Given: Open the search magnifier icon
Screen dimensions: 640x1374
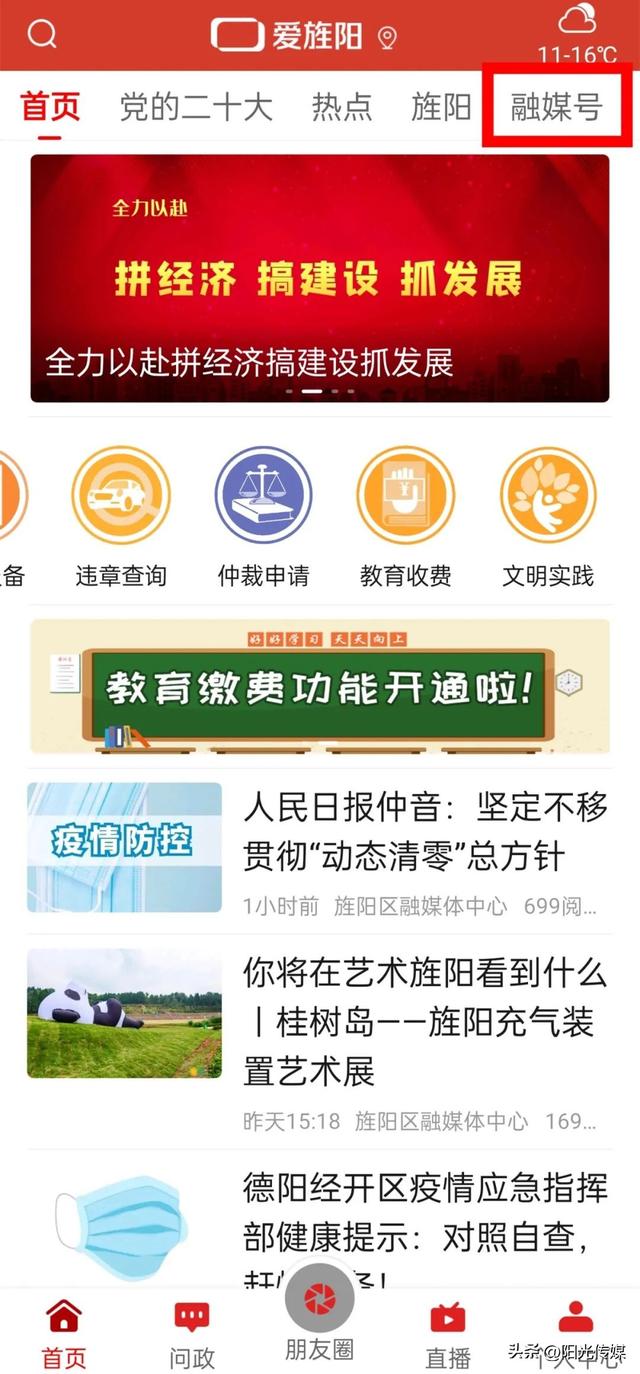Looking at the screenshot, I should click(x=42, y=34).
